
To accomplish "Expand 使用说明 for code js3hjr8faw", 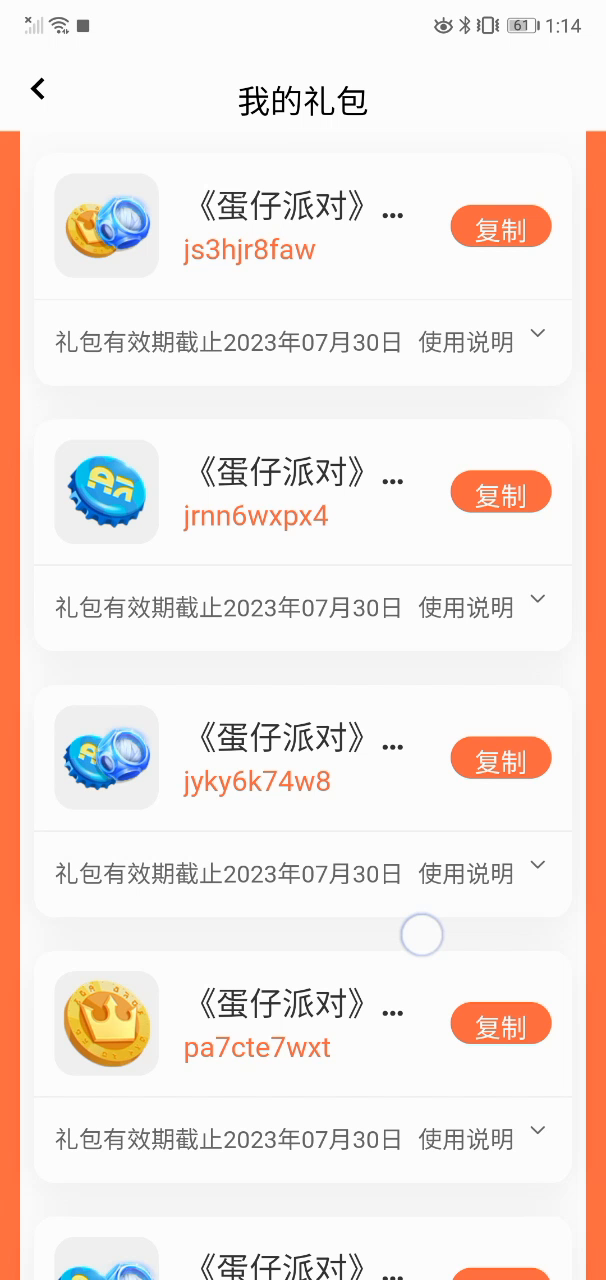I will pos(482,341).
